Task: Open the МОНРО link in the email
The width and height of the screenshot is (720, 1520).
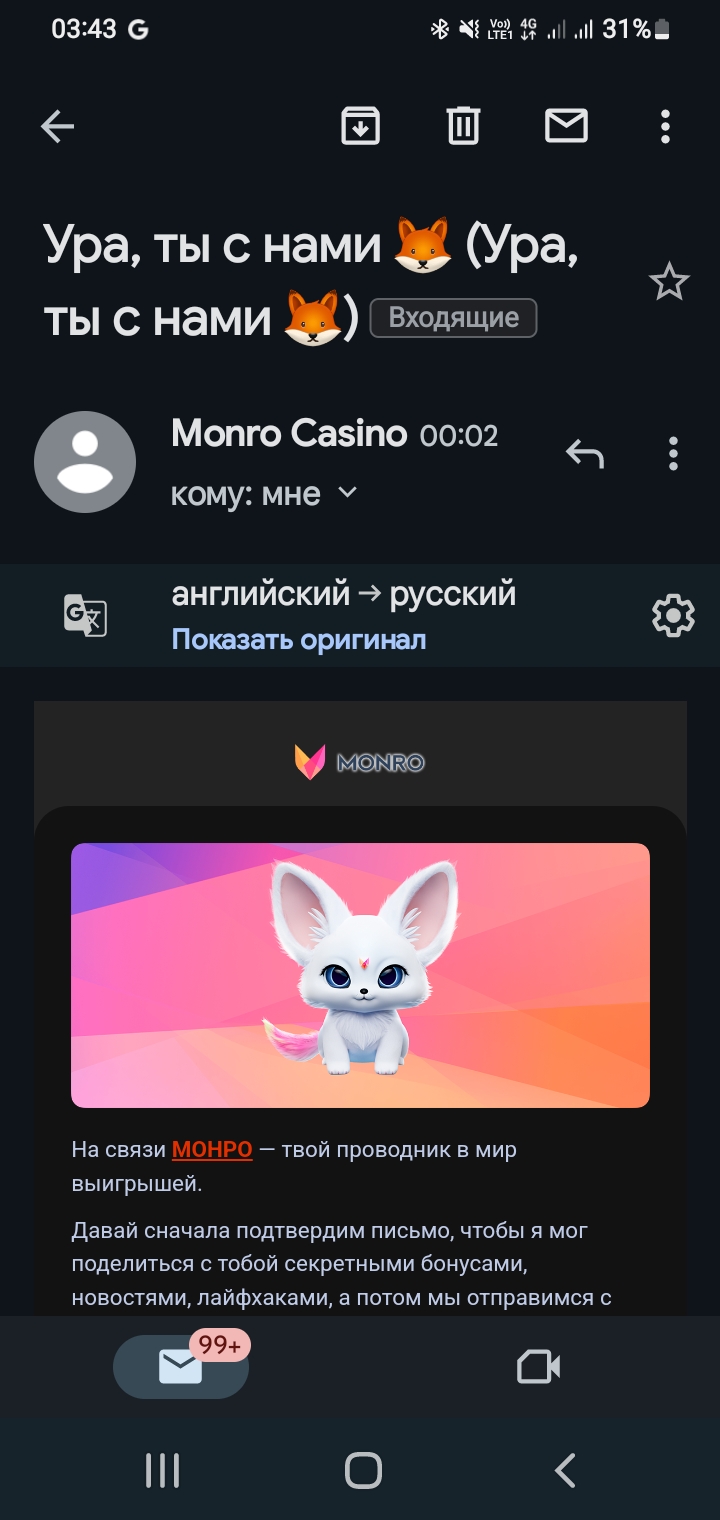Action: click(x=212, y=1150)
